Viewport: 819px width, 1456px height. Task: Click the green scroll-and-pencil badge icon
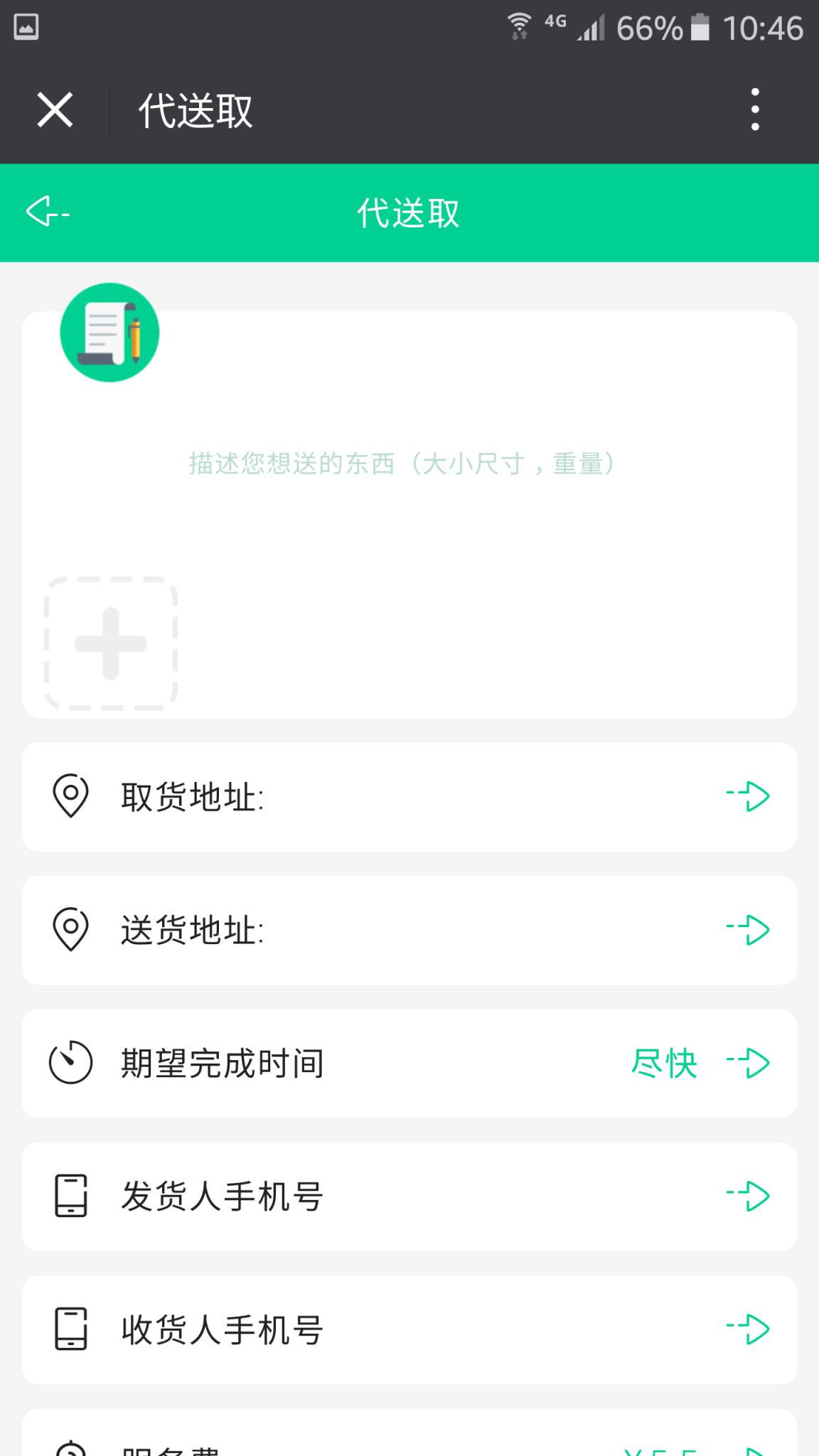[x=109, y=331]
